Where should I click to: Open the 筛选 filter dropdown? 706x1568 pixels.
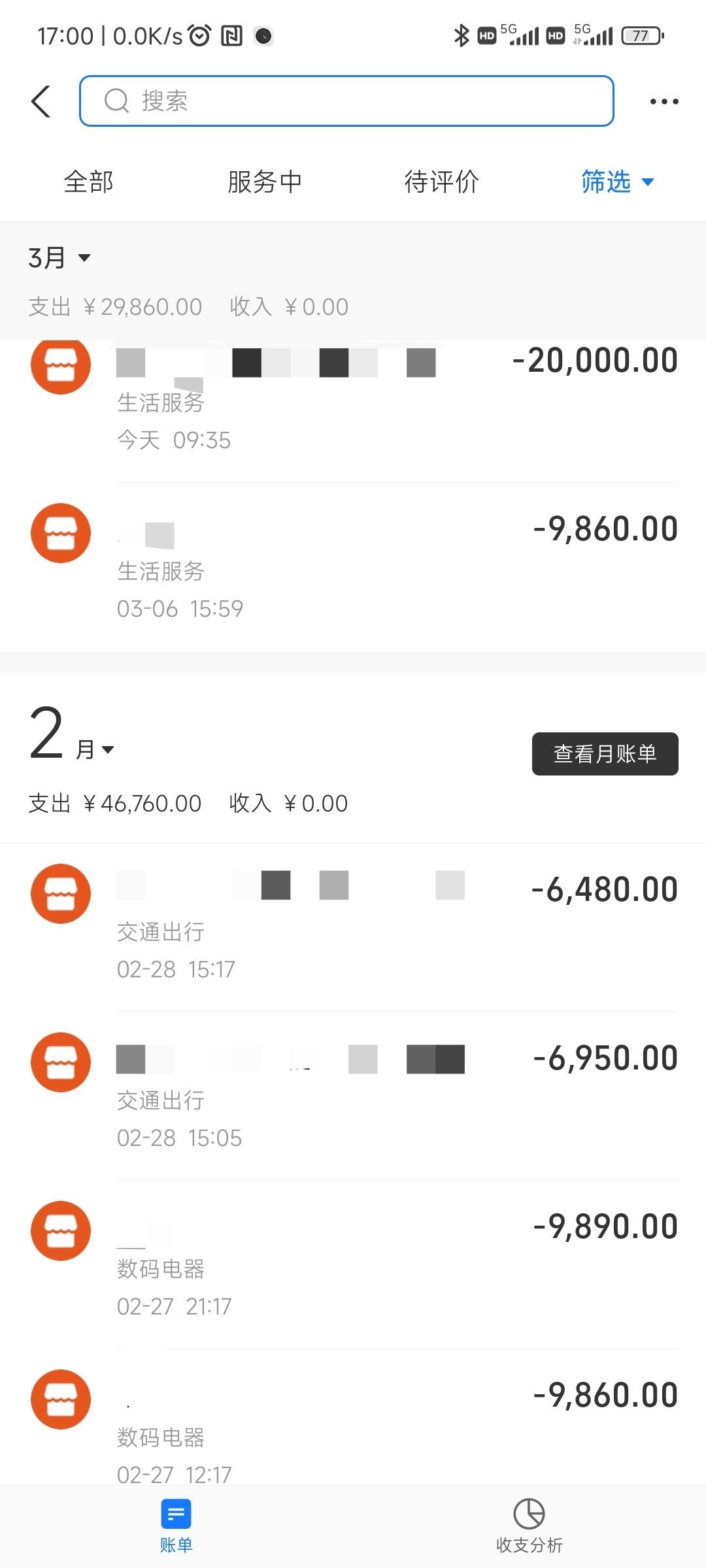617,182
